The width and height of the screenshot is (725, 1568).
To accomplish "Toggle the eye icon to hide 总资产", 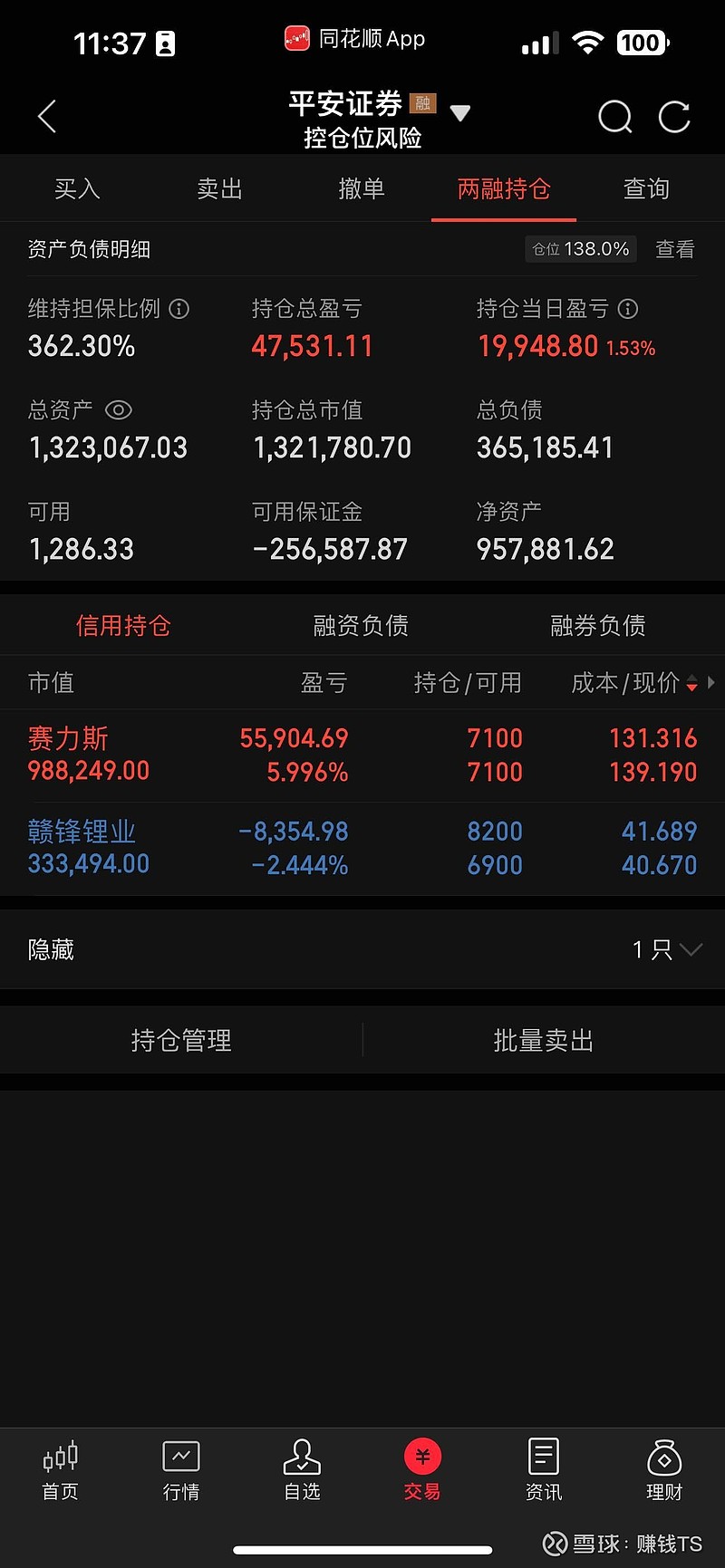I will click(x=118, y=409).
